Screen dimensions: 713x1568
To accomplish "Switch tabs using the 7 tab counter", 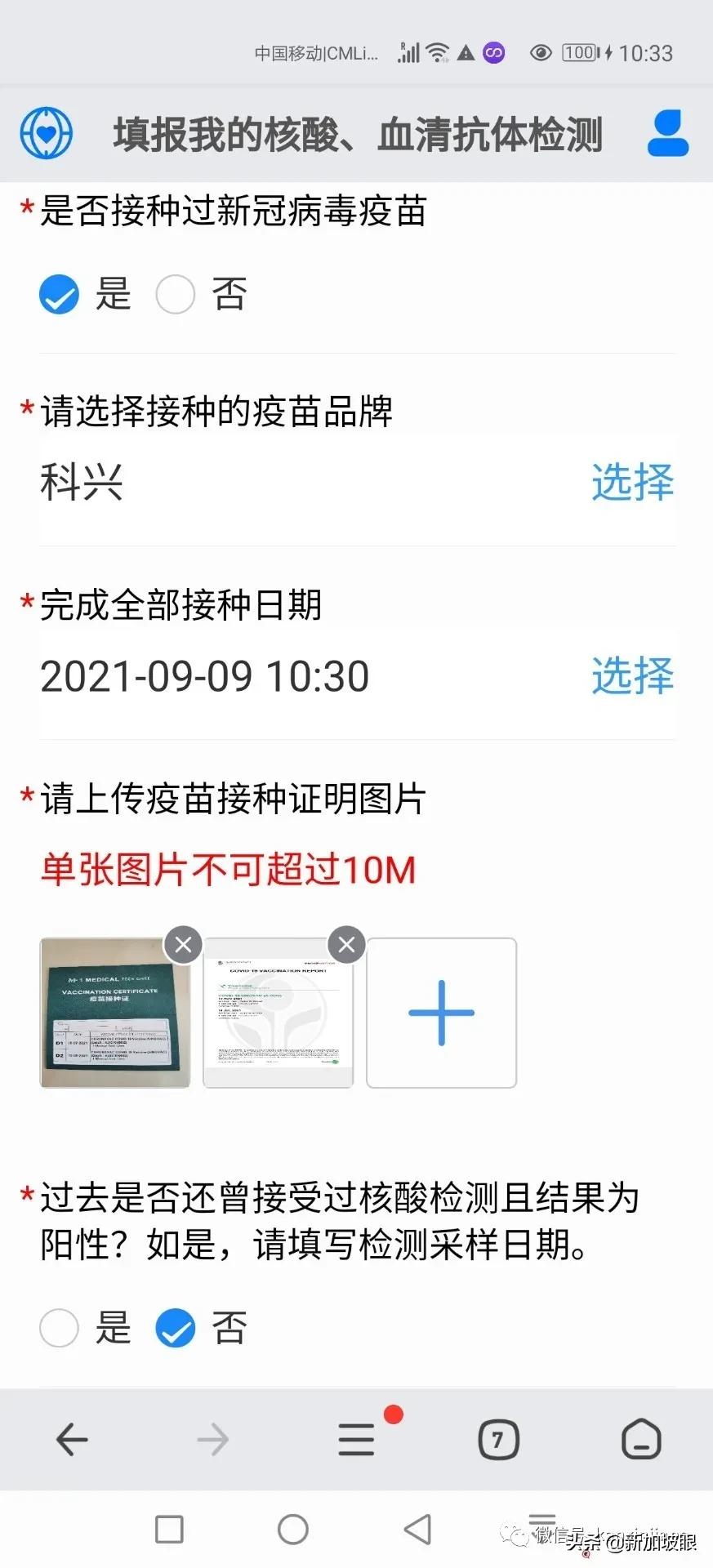I will (x=499, y=1440).
